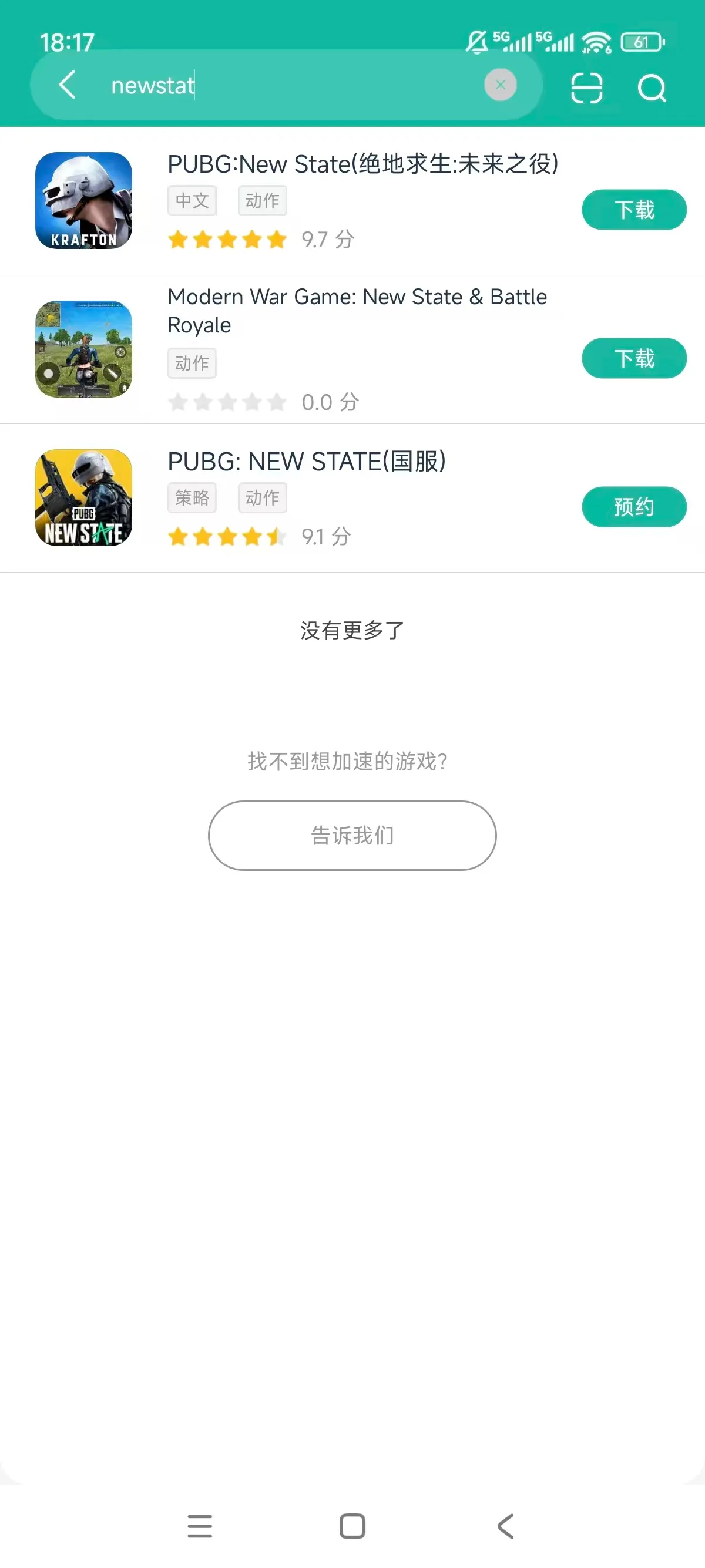Open recent apps from navigation bar
Image resolution: width=705 pixels, height=1568 pixels.
pyautogui.click(x=200, y=1525)
